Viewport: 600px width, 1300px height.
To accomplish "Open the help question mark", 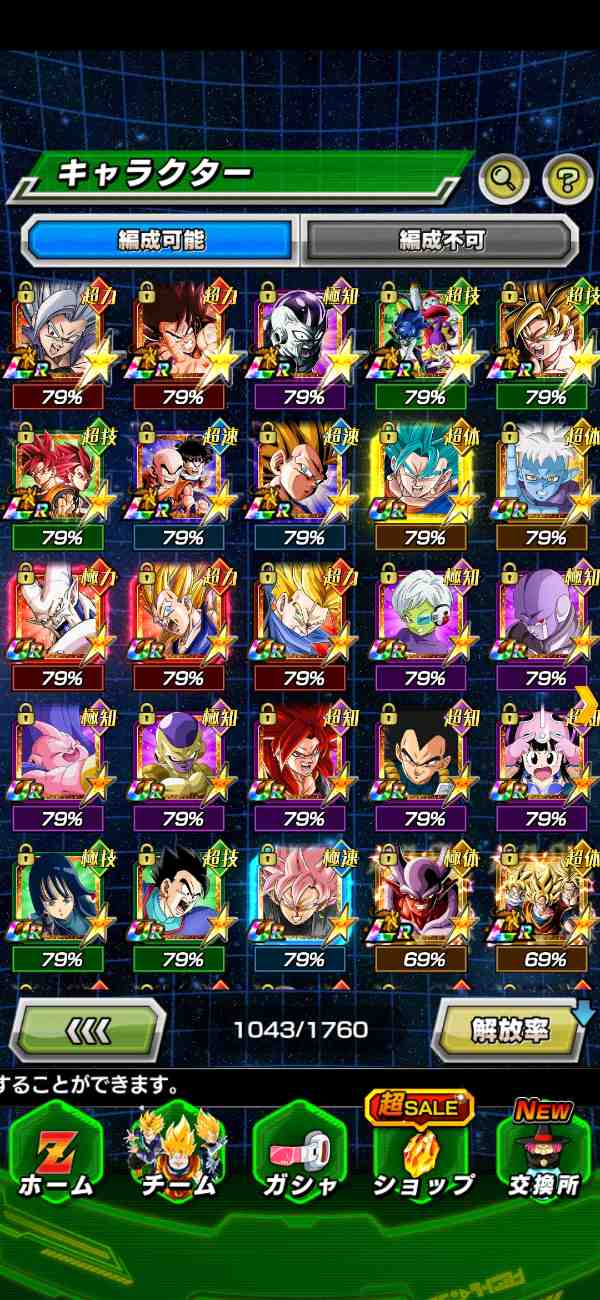I will pyautogui.click(x=567, y=180).
